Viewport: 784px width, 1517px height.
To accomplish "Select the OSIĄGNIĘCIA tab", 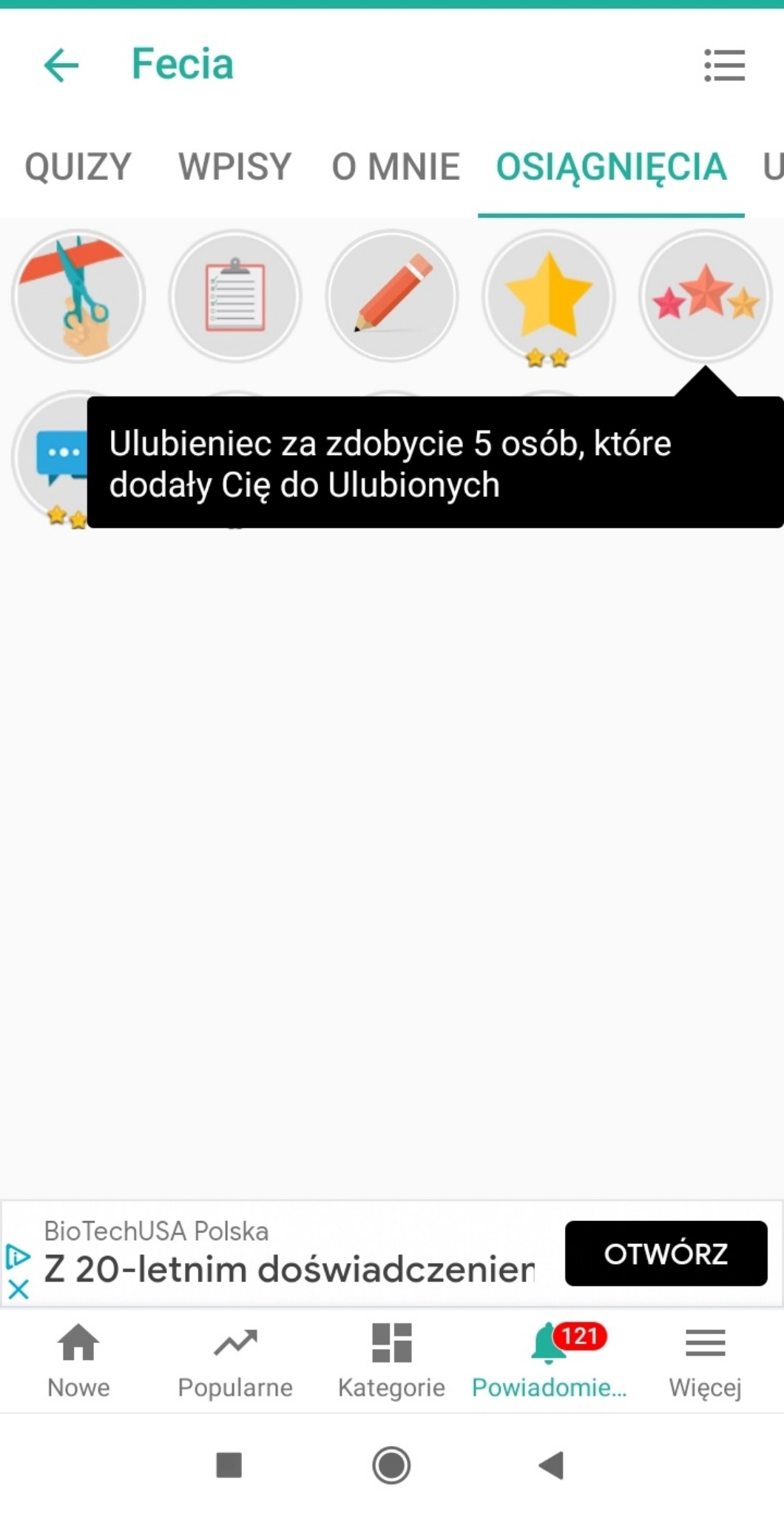I will [x=611, y=166].
